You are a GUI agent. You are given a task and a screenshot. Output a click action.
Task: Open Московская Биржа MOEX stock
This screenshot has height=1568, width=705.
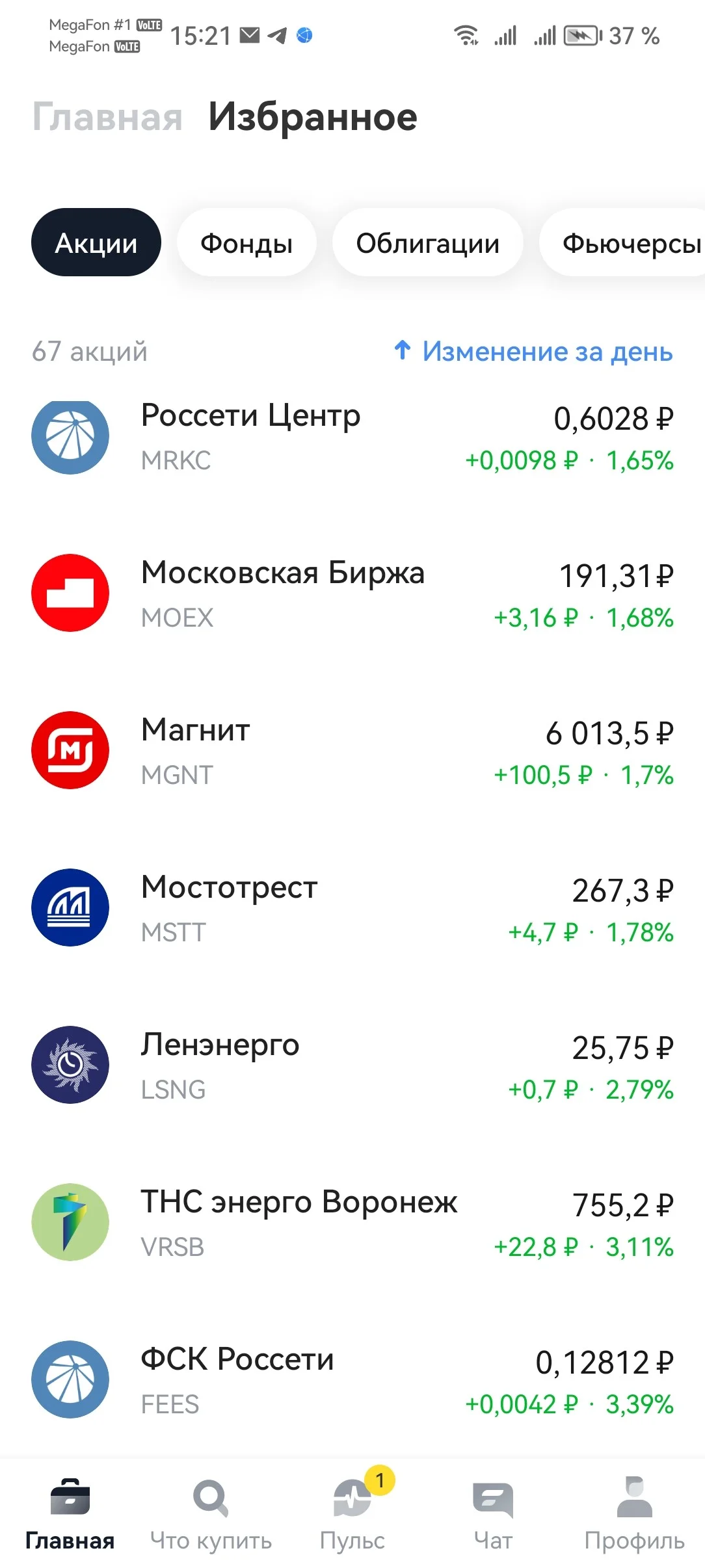(x=352, y=594)
